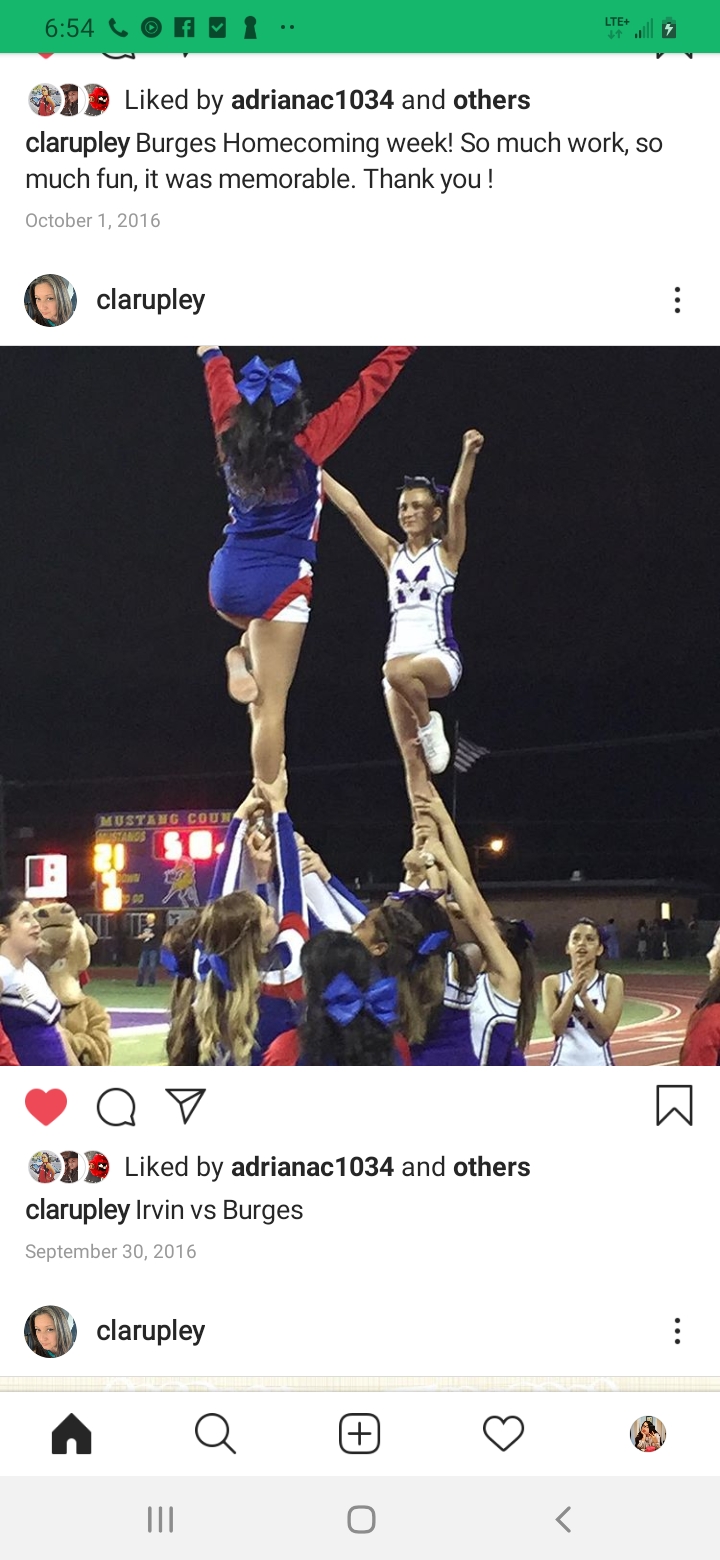Share the Irvin vs Burges post
This screenshot has height=1560, width=720.
click(x=185, y=1105)
